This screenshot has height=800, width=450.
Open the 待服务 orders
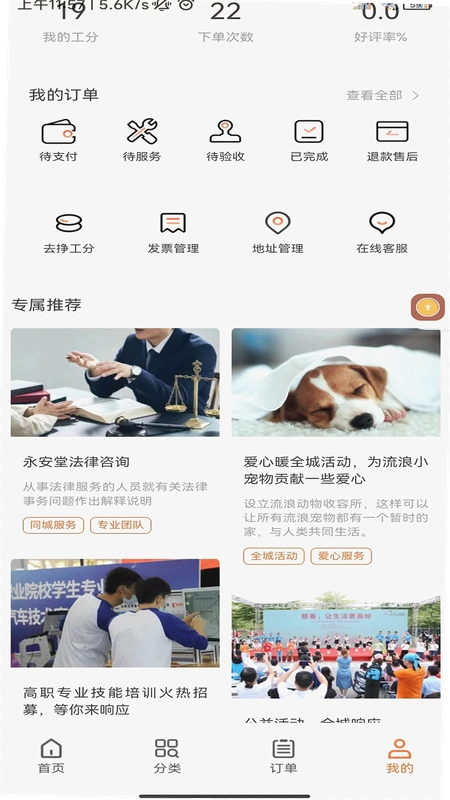tap(142, 140)
